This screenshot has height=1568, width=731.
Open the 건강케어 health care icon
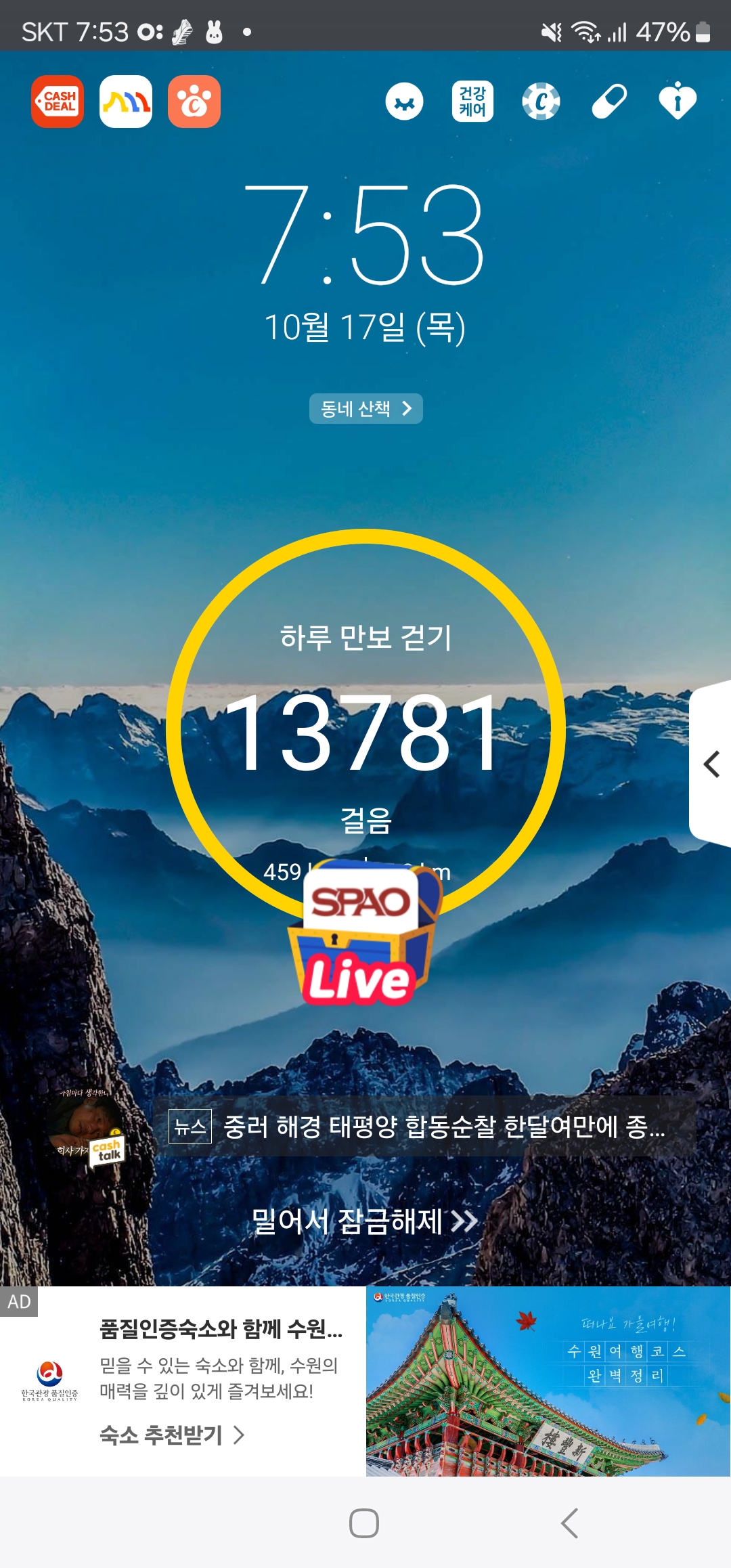472,102
